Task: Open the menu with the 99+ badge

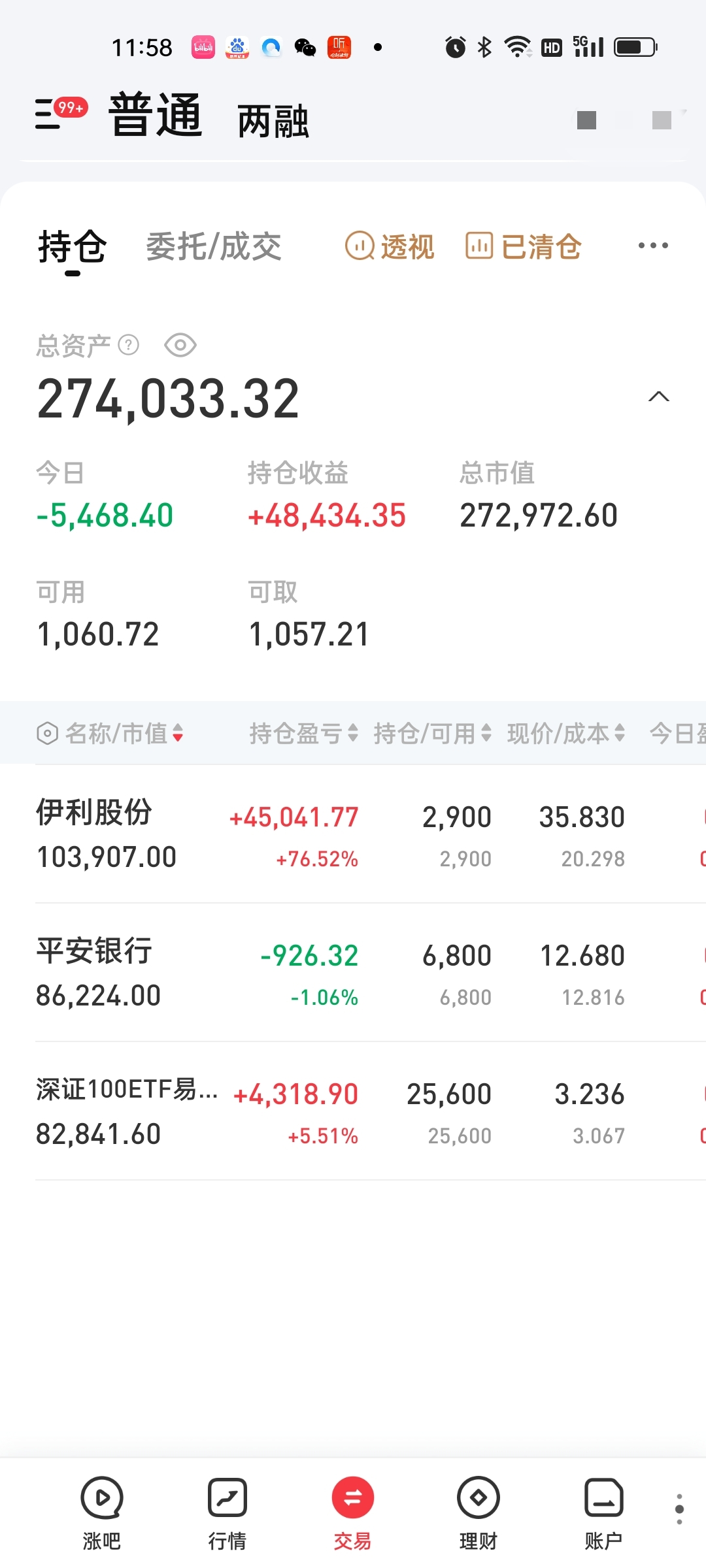Action: [x=59, y=115]
